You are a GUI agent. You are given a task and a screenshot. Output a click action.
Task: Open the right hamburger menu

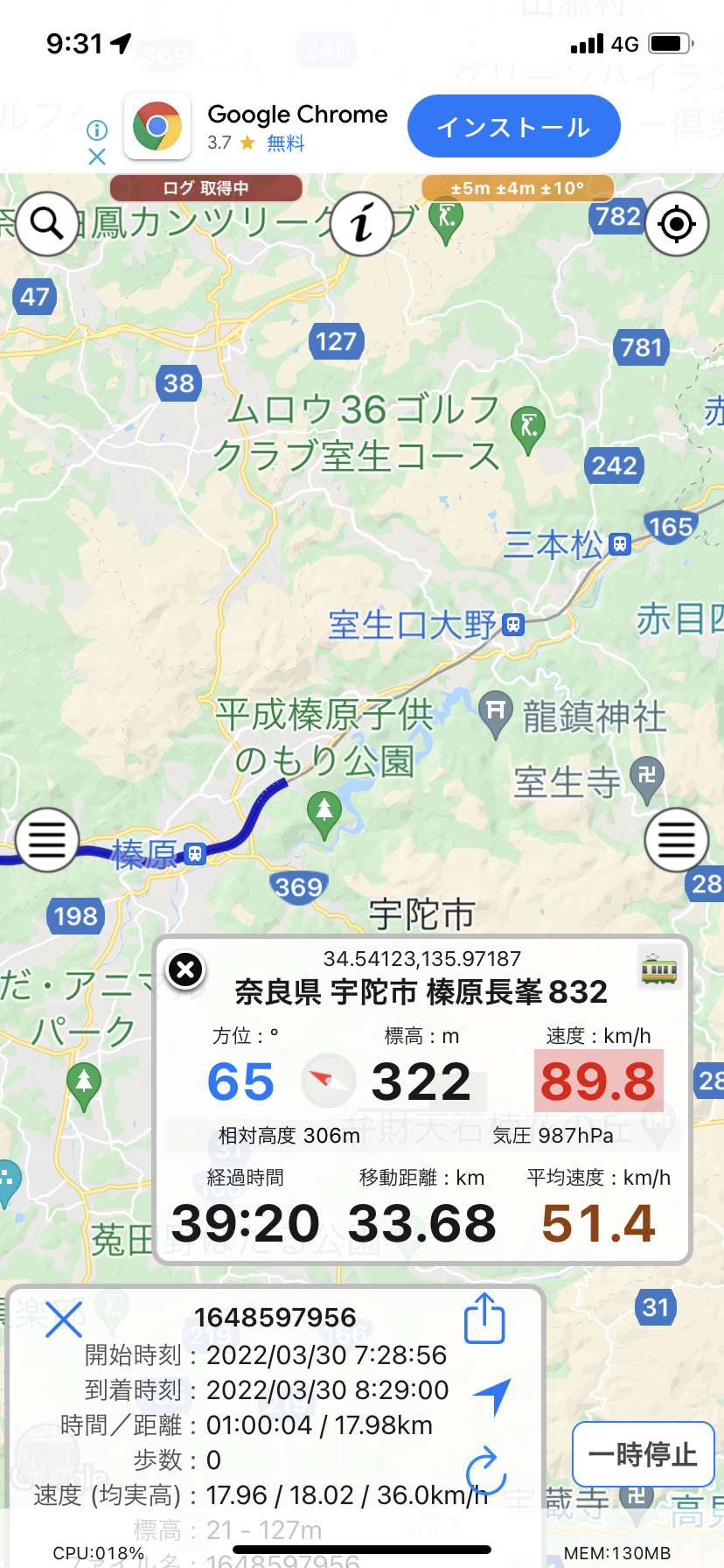(676, 840)
